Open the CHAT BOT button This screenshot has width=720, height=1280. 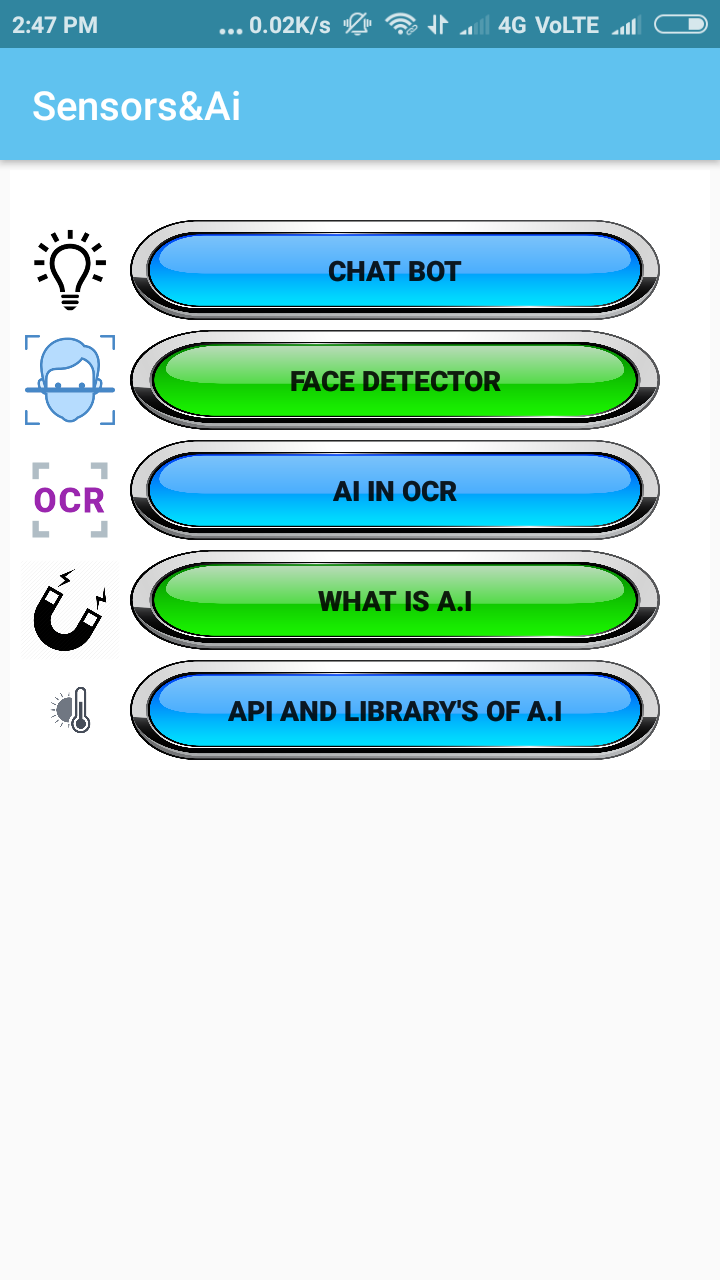394,271
